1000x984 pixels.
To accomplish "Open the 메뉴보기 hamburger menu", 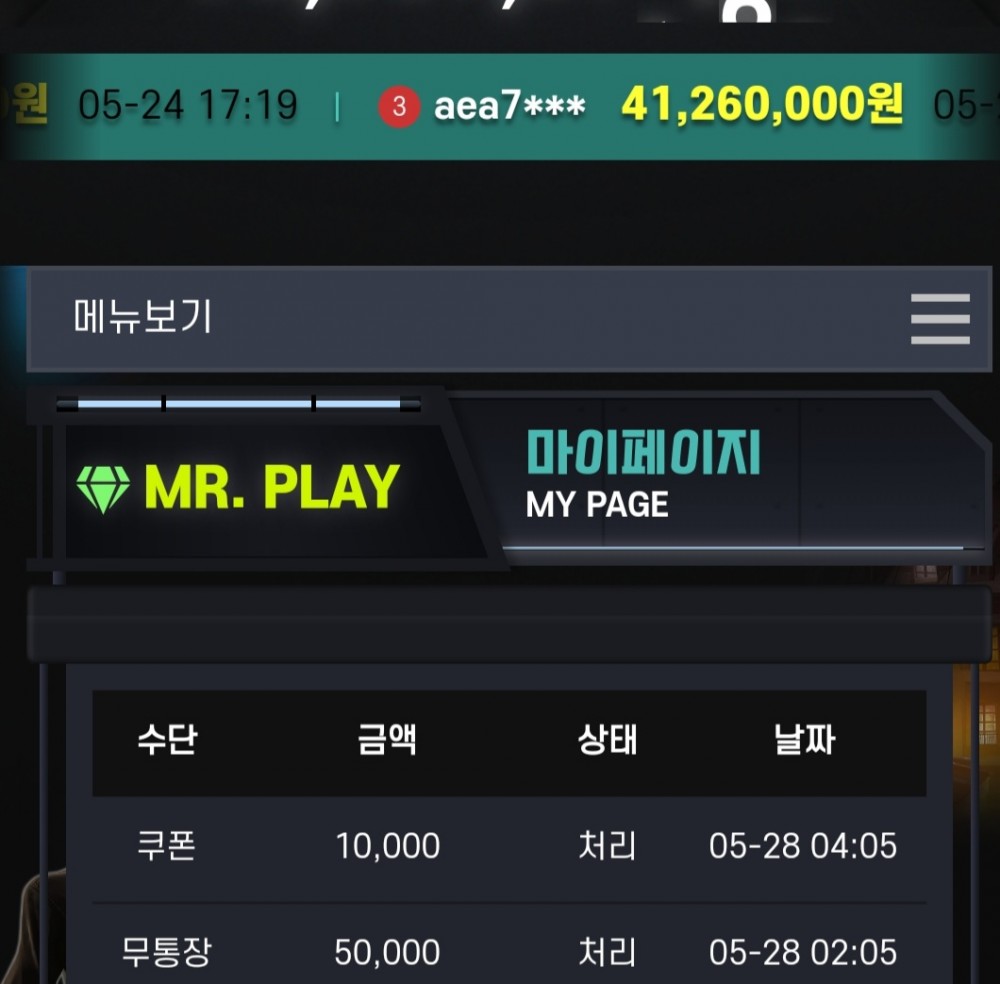I will pyautogui.click(x=939, y=319).
